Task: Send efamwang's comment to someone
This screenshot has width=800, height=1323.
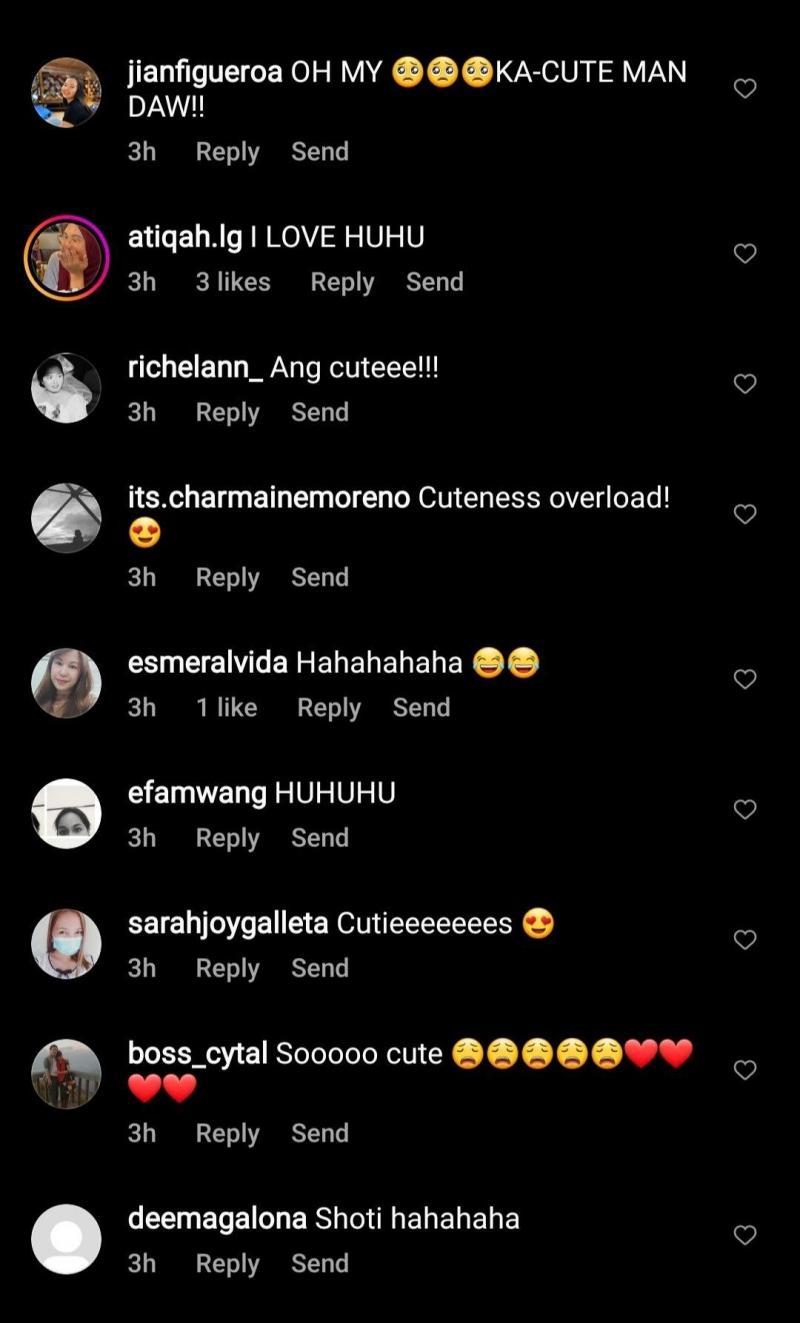Action: coord(319,837)
